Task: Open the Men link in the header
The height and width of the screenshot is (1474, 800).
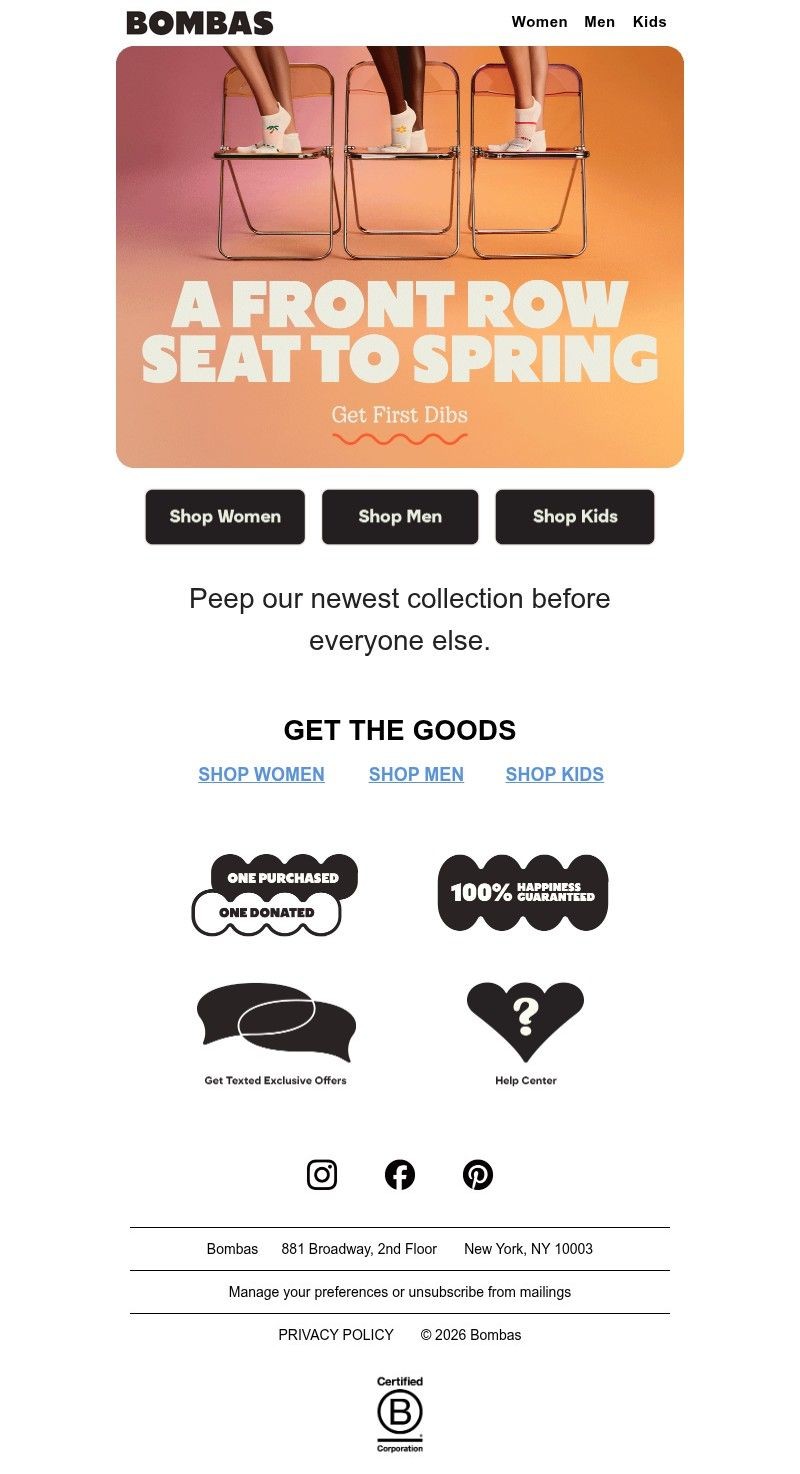Action: click(600, 22)
